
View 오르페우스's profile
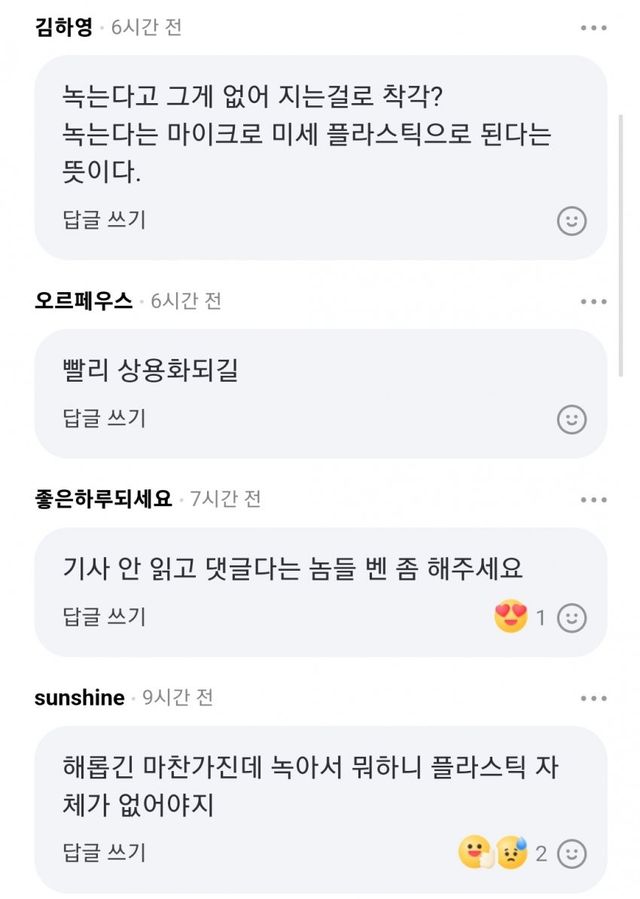[84, 301]
